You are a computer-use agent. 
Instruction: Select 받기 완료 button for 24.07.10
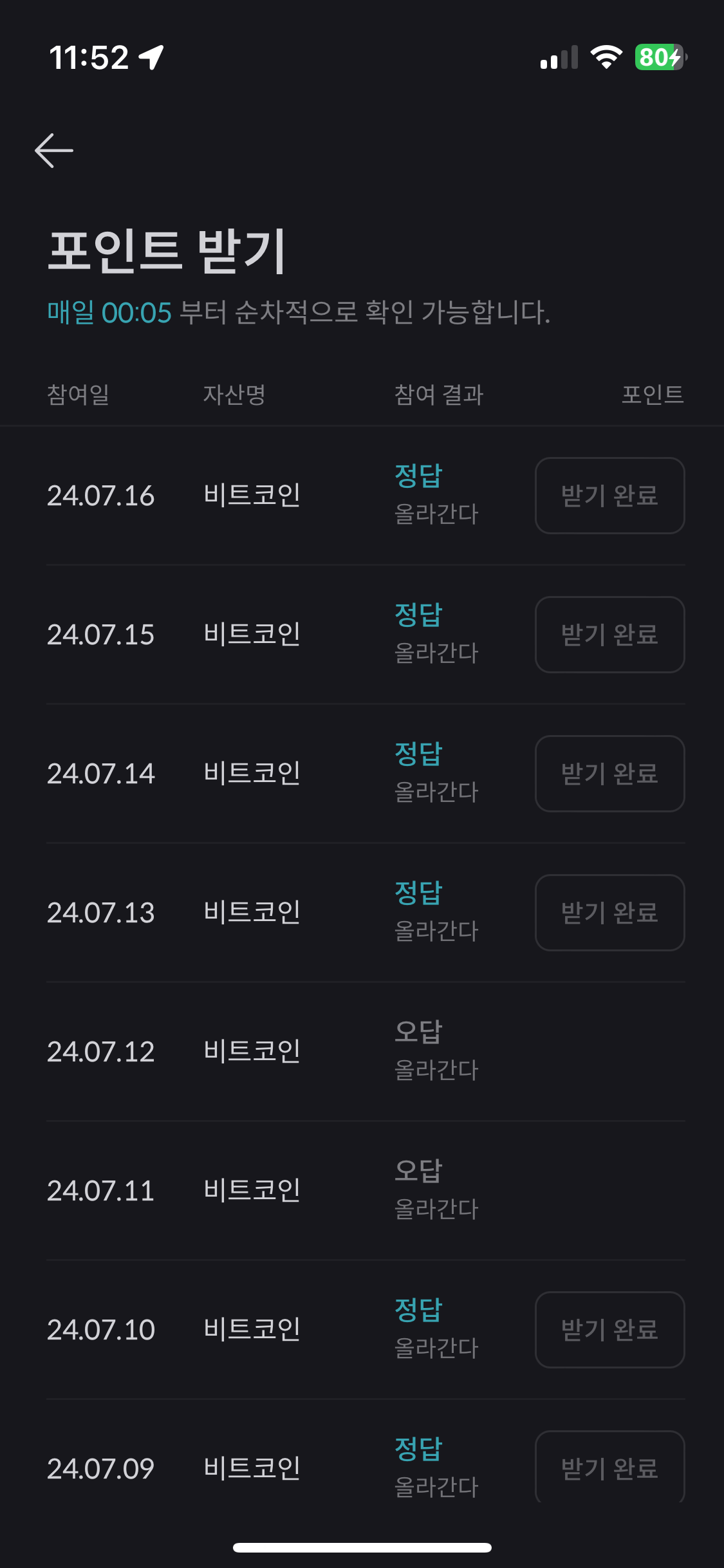click(x=609, y=1330)
